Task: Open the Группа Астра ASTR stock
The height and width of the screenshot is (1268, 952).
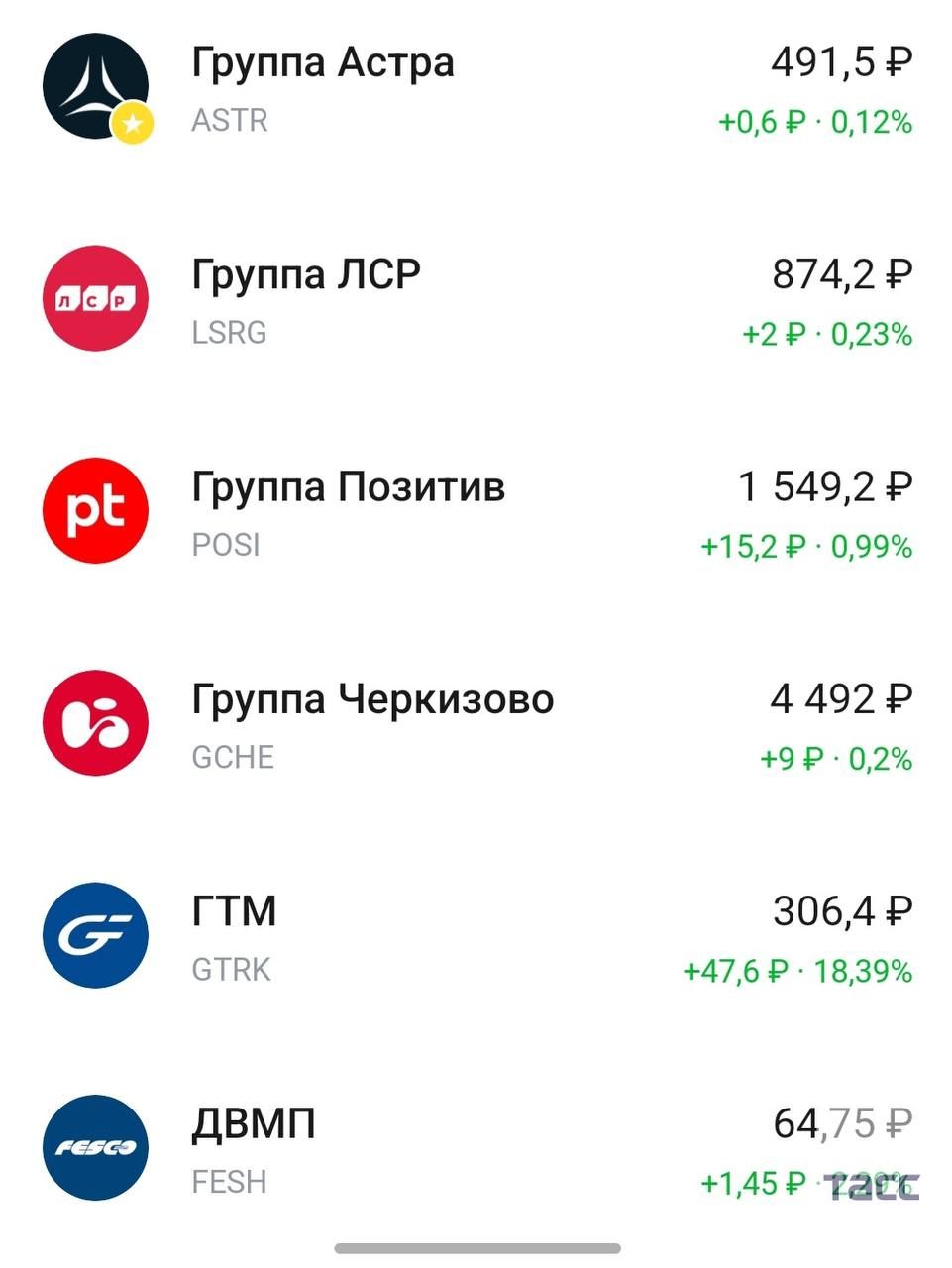Action: click(476, 88)
